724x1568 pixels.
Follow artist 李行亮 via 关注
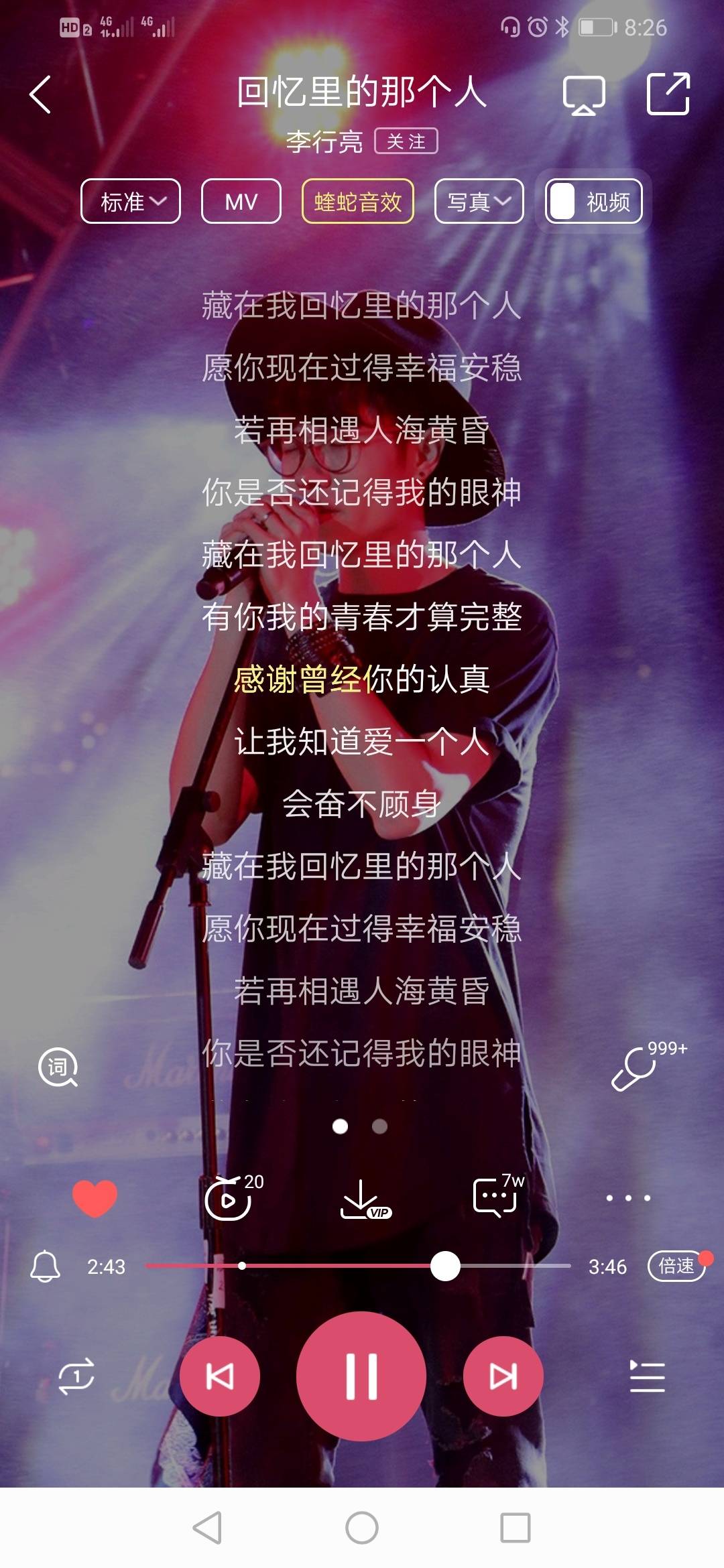[x=406, y=141]
